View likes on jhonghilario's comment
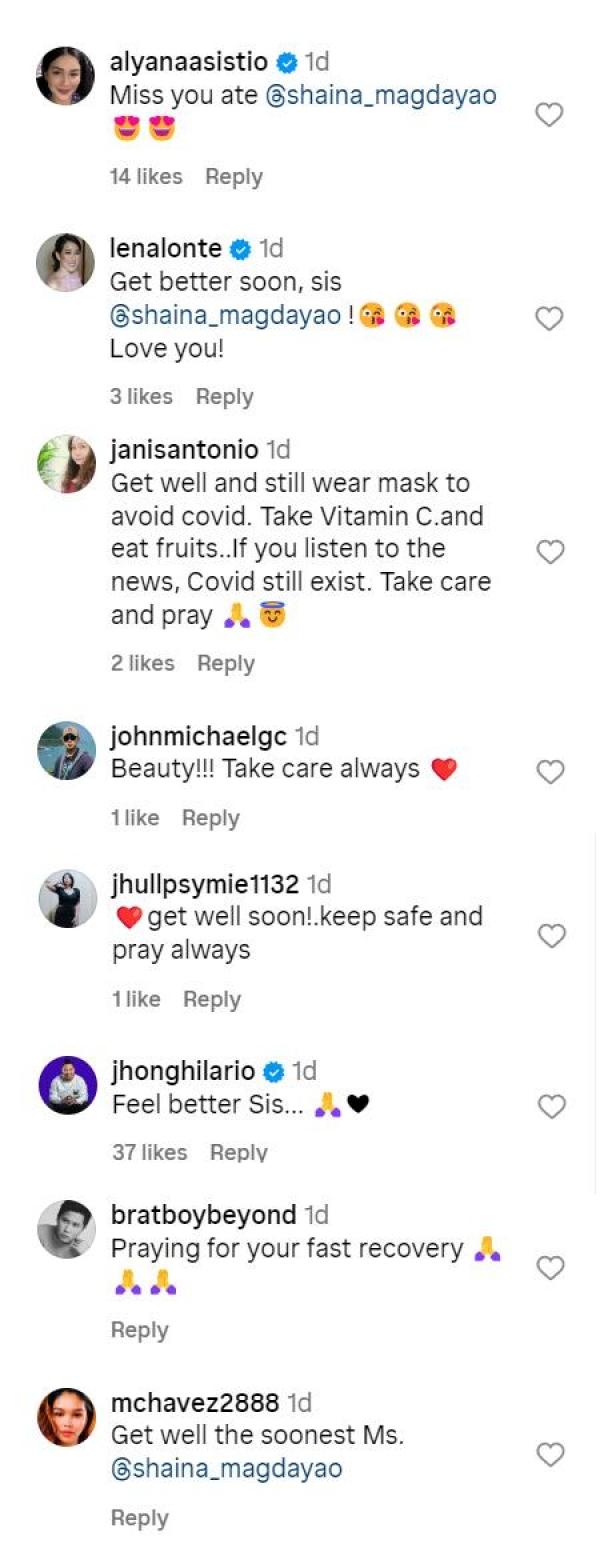 click(x=149, y=1153)
